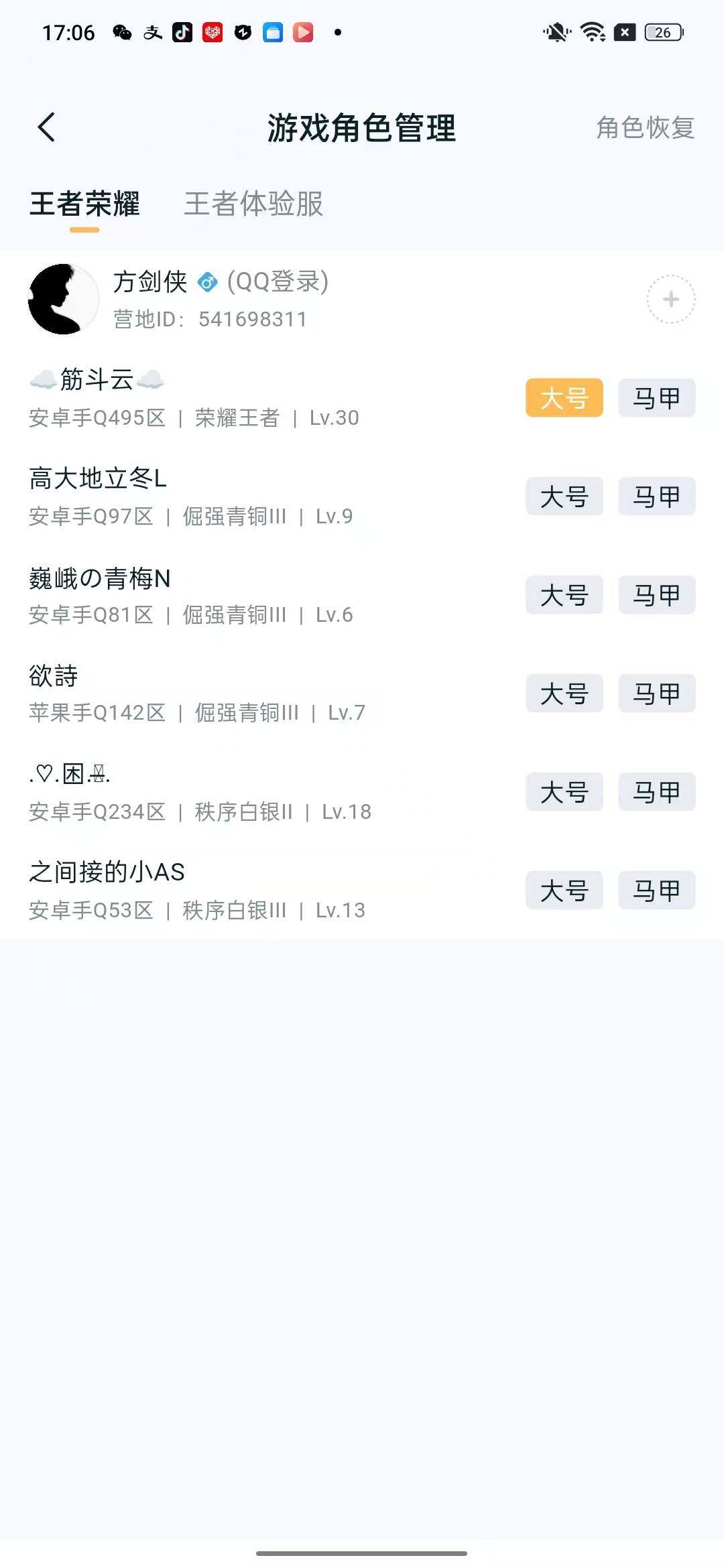
Task: Switch to the 王者体验服 tab
Action: coord(253,206)
